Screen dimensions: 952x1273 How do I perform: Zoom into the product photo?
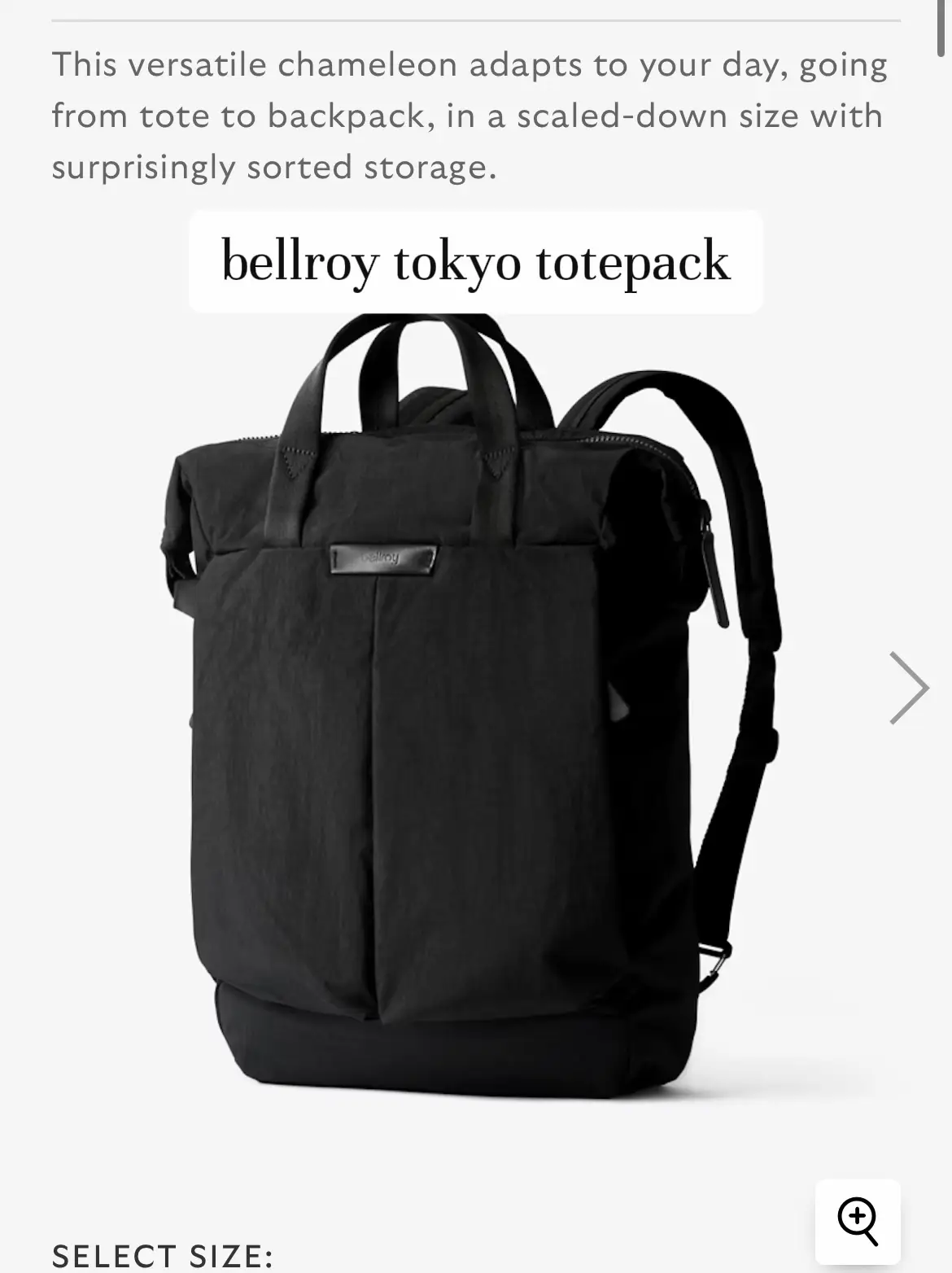click(858, 1222)
